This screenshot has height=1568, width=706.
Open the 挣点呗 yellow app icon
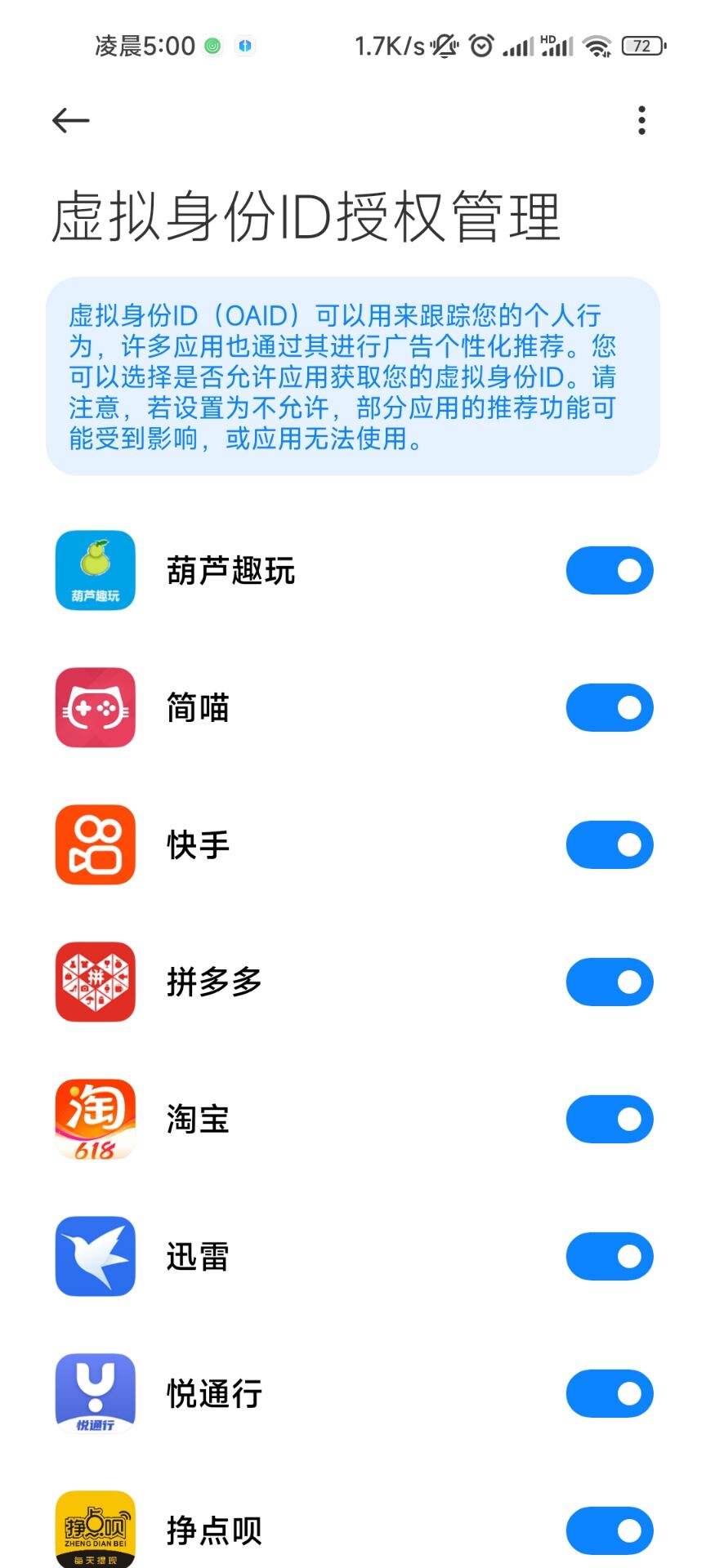pyautogui.click(x=94, y=1530)
